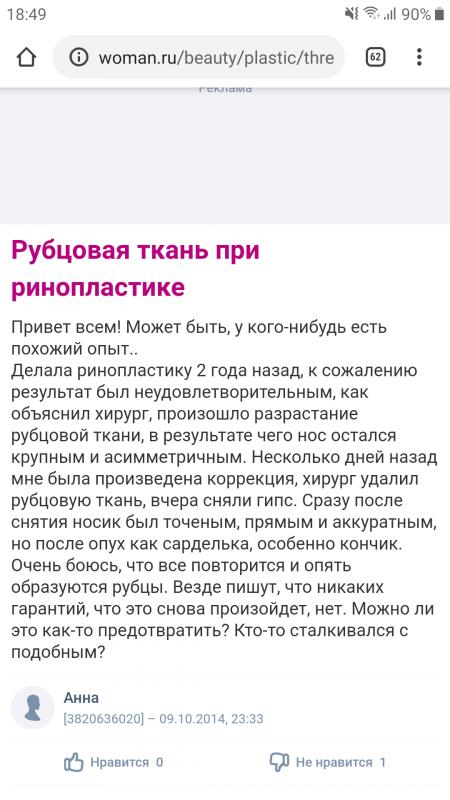Like the post with Нравится
The image size is (450, 800).
tap(113, 763)
